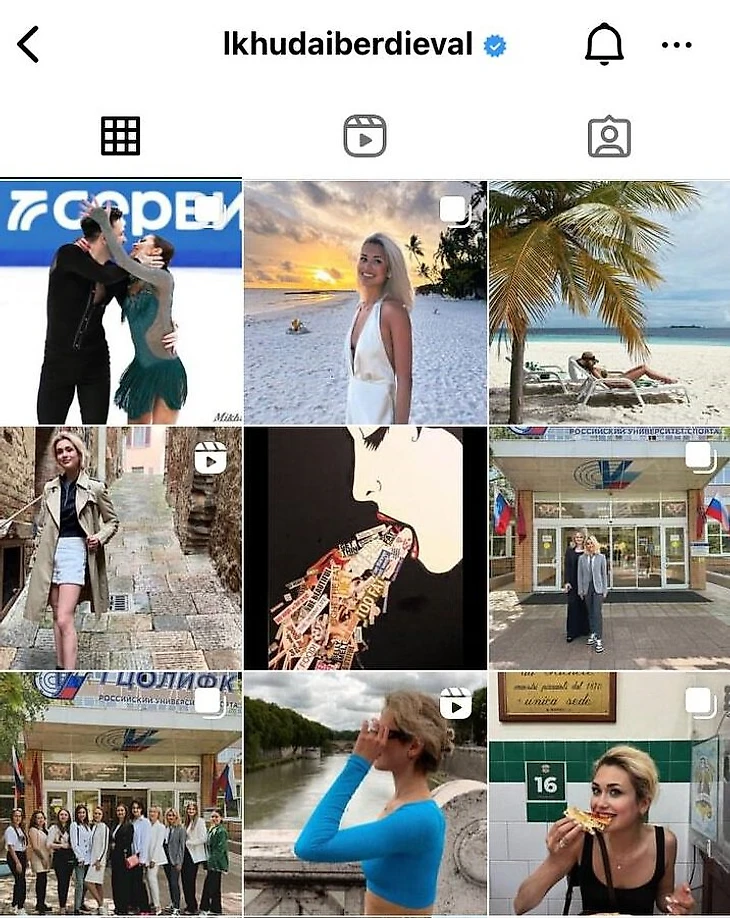The height and width of the screenshot is (918, 730).
Task: Open the black silhouette collage art post
Action: click(365, 548)
